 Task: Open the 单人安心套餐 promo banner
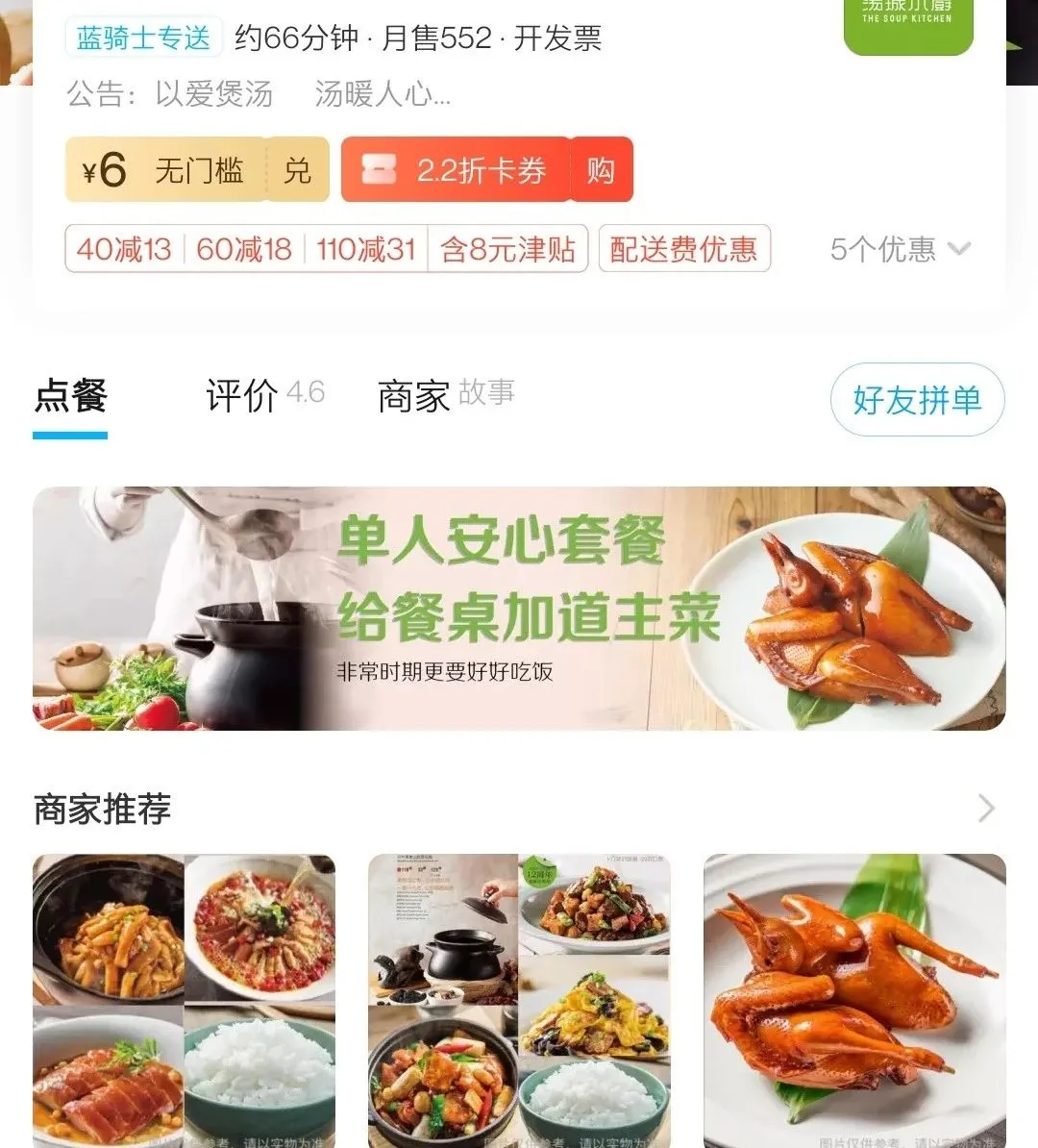[x=519, y=608]
